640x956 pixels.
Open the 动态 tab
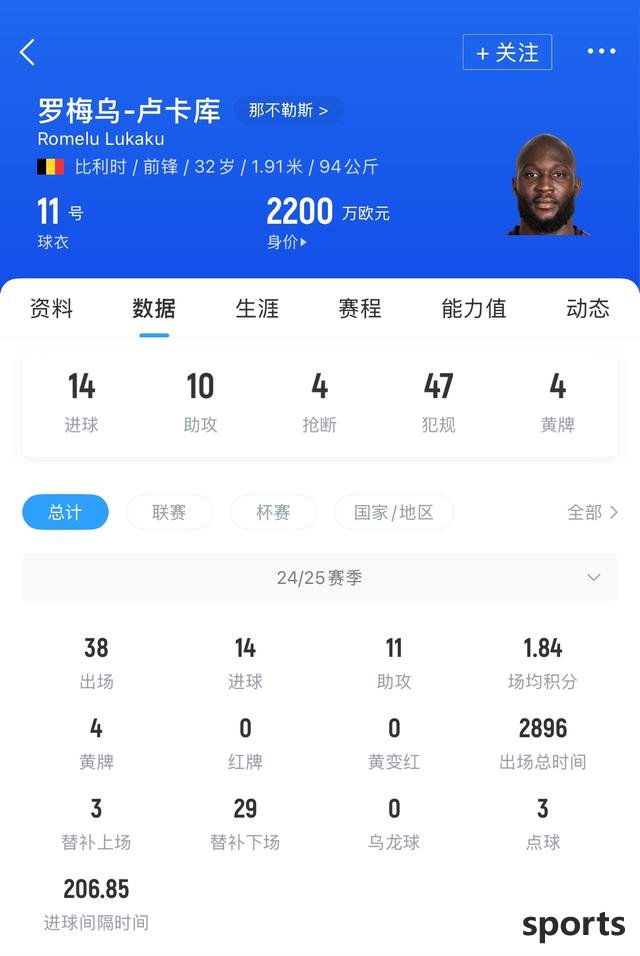587,308
